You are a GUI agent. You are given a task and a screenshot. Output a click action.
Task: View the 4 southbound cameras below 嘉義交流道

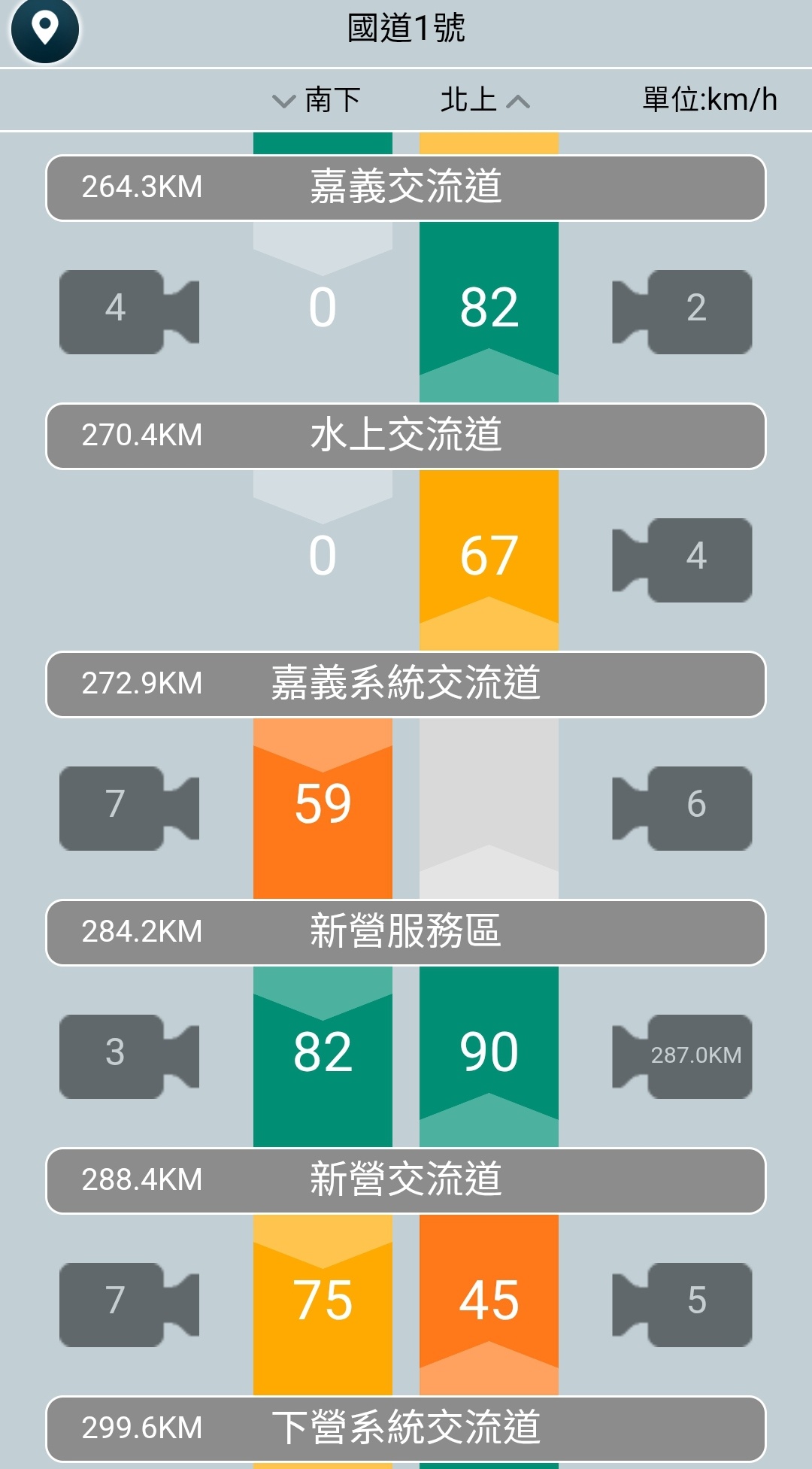(x=129, y=311)
